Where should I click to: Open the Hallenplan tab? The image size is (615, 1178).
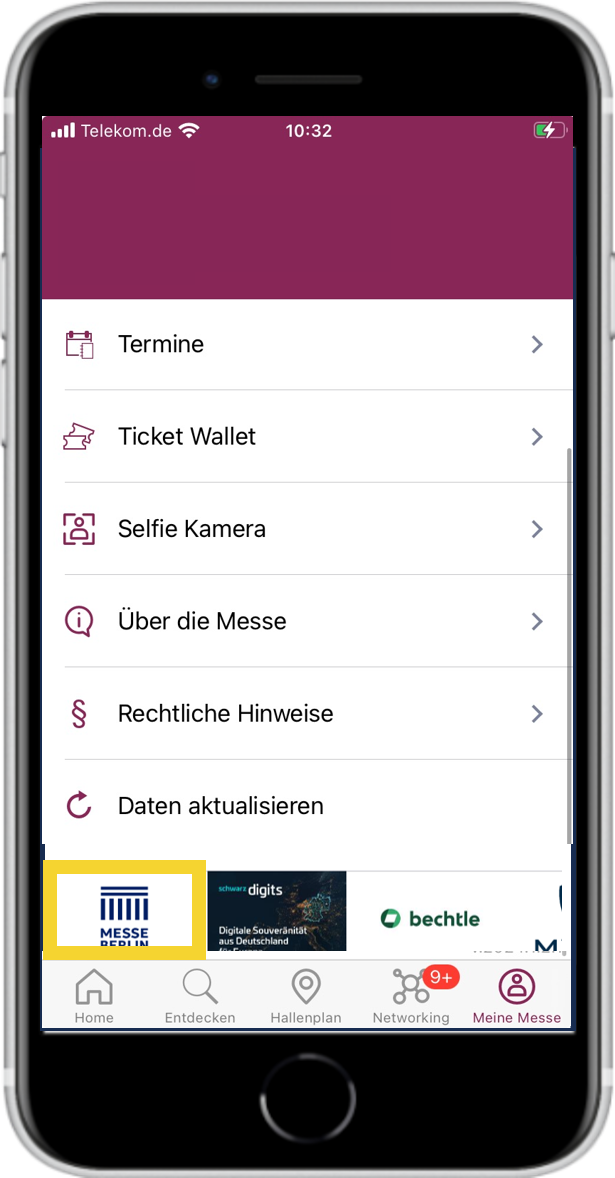click(x=306, y=996)
